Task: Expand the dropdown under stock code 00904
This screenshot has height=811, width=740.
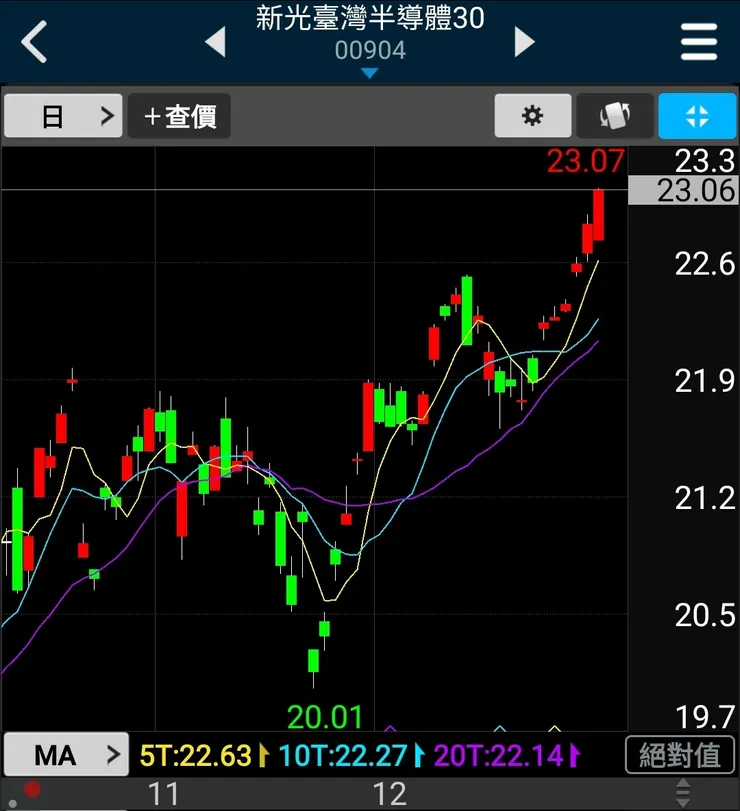Action: [x=370, y=73]
